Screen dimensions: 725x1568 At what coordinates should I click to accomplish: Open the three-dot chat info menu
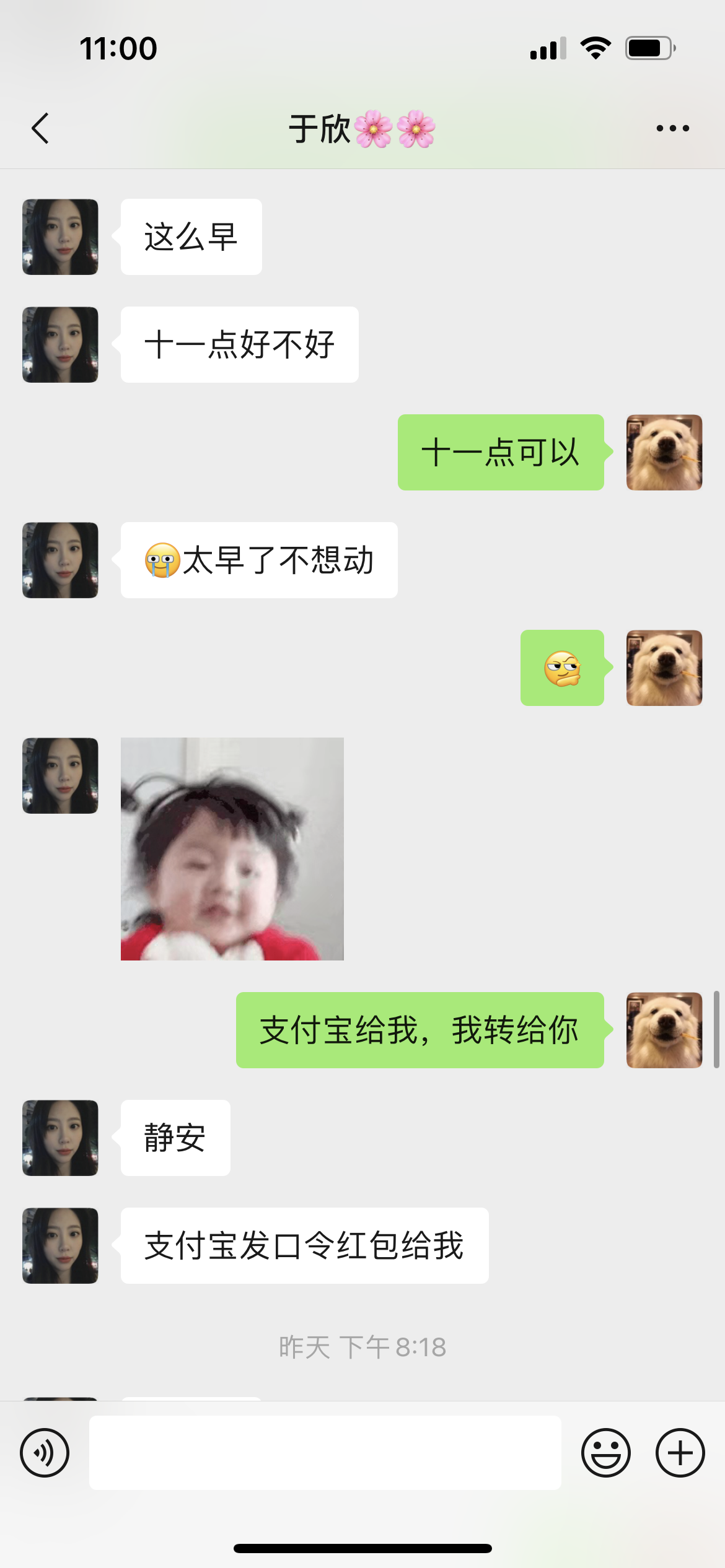tap(672, 128)
